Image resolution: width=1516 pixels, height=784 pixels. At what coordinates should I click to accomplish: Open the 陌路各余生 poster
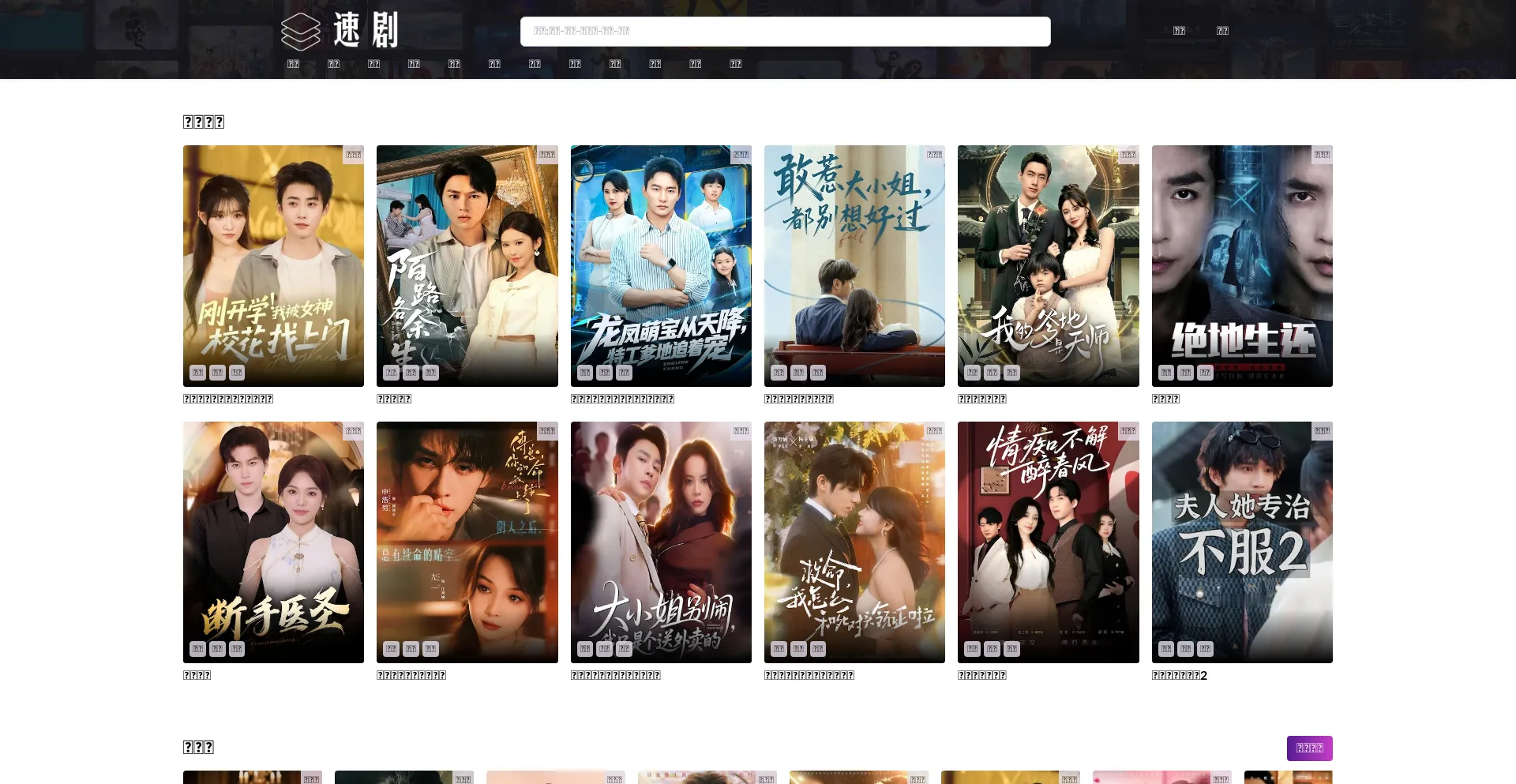(x=467, y=265)
